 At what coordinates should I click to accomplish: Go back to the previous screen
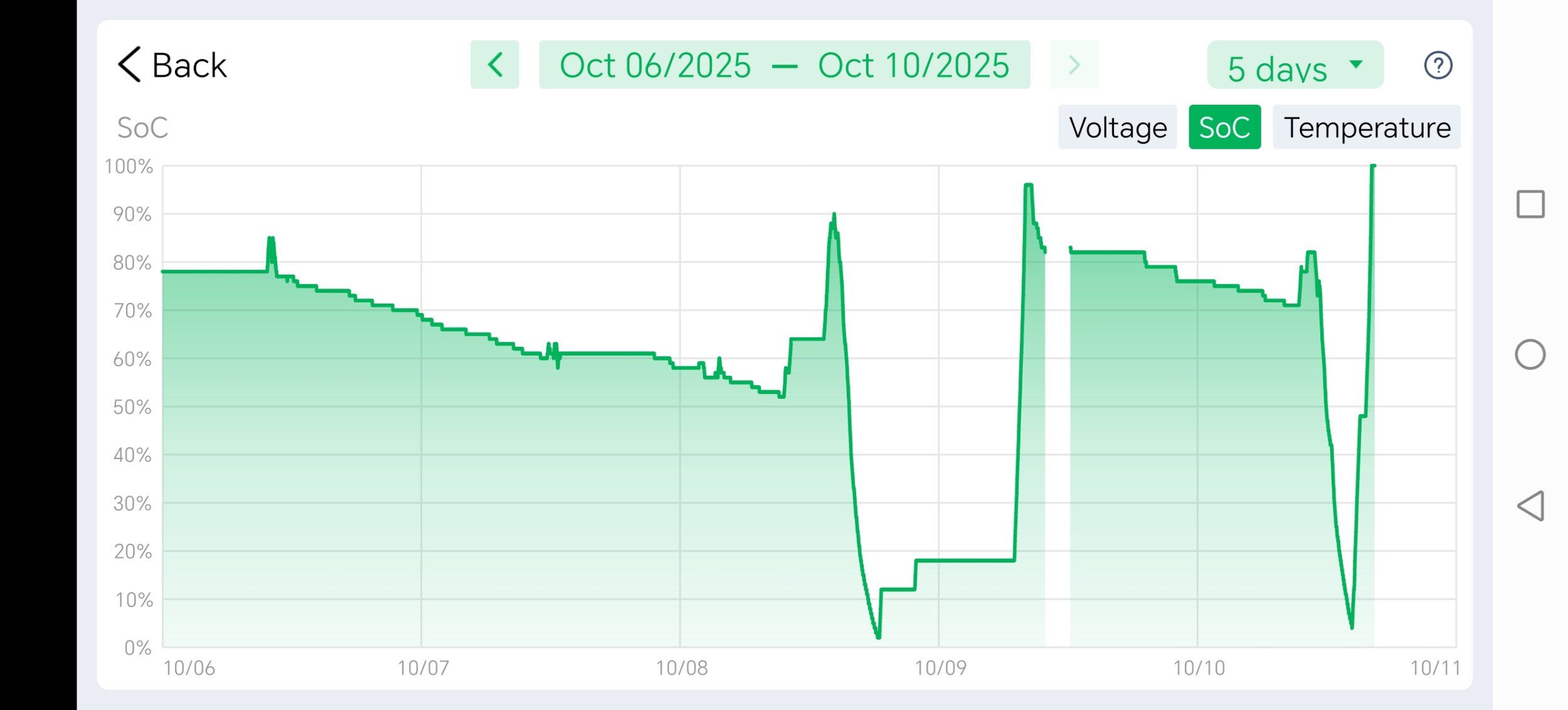[172, 65]
